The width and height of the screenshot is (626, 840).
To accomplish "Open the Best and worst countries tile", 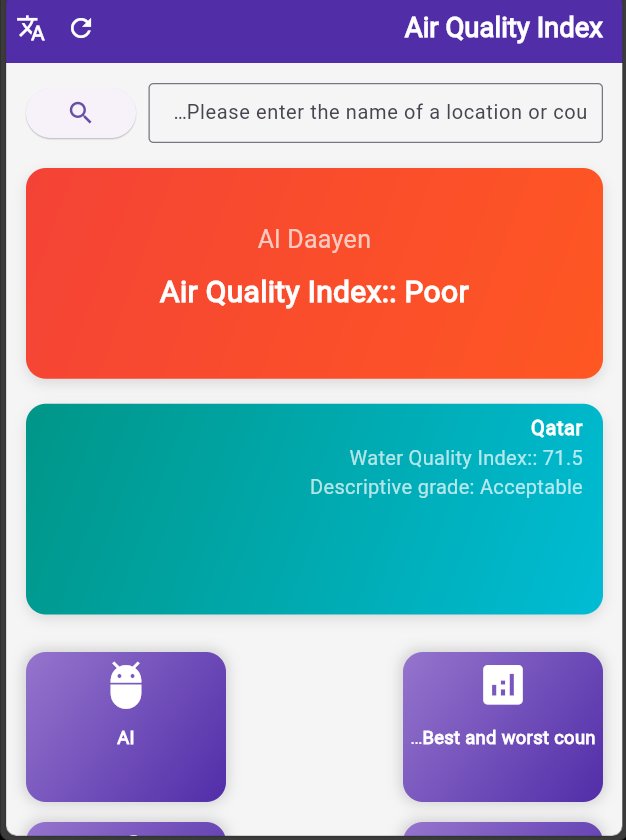I will [503, 726].
